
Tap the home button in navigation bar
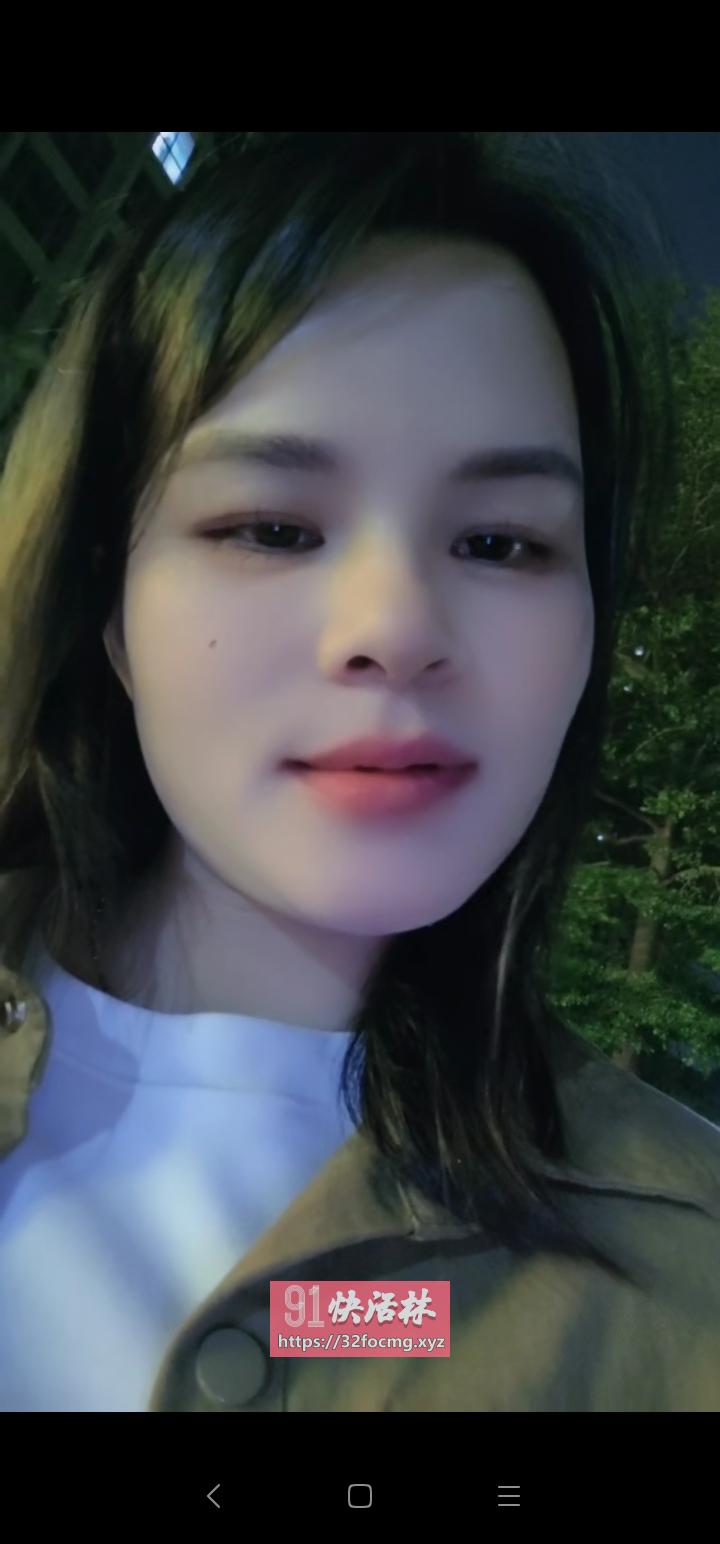[x=360, y=1496]
